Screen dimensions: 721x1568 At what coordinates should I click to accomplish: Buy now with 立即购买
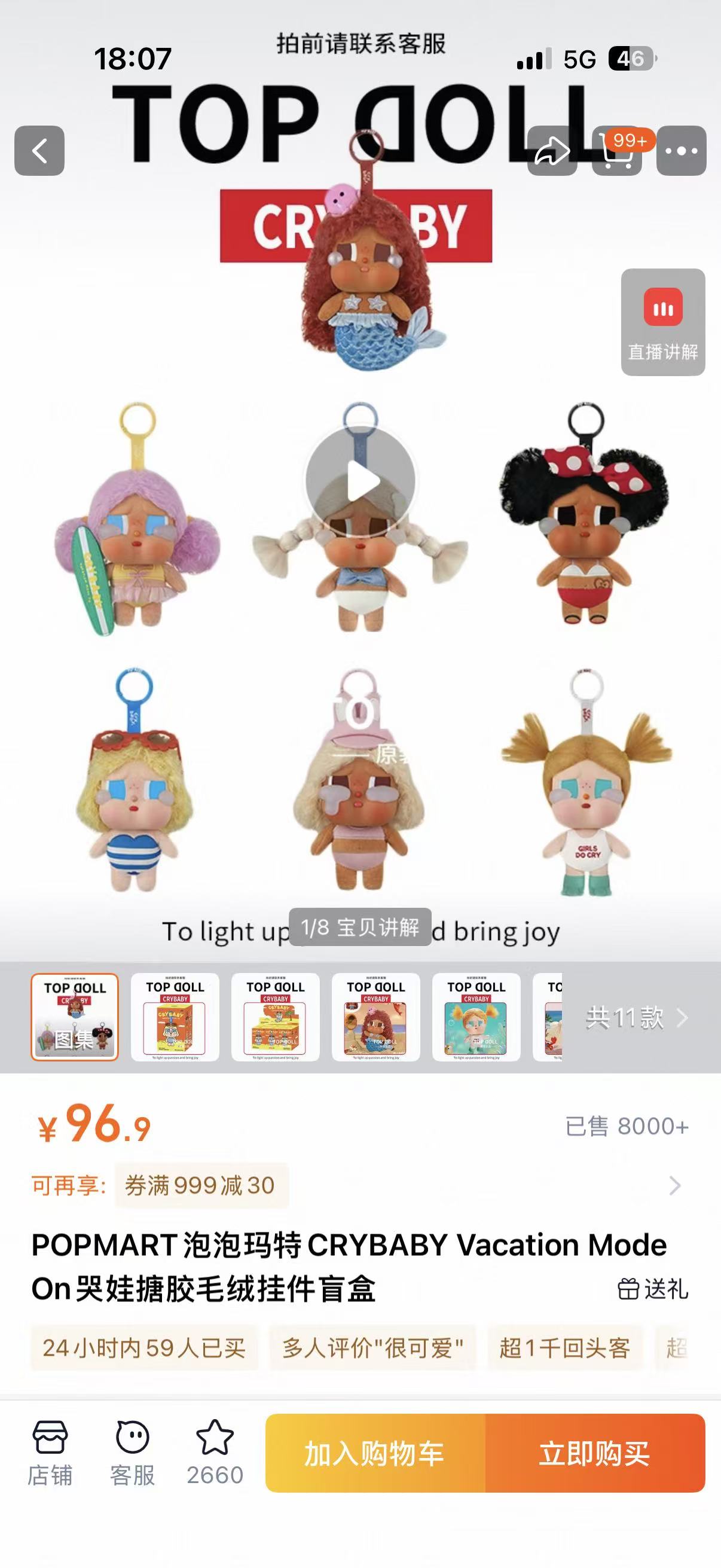point(594,1453)
